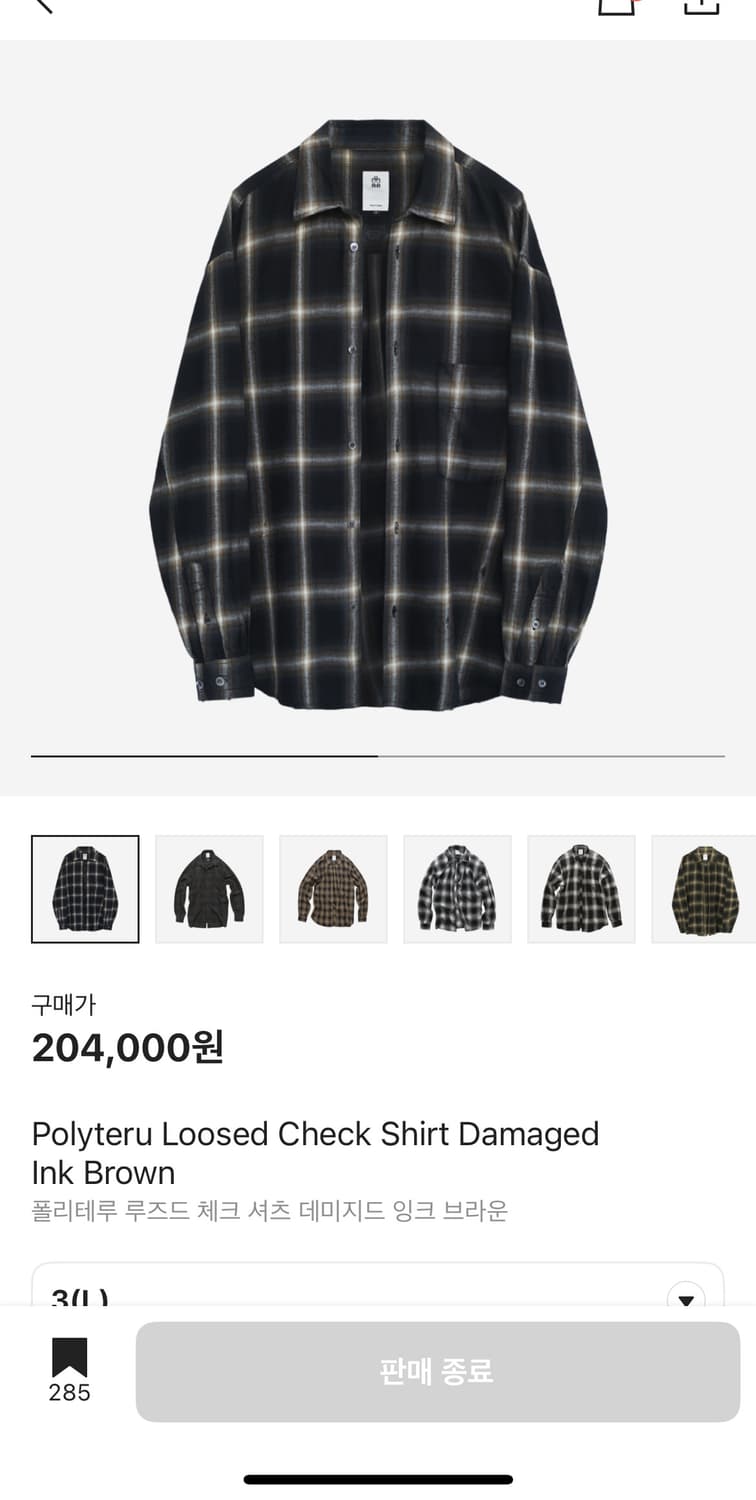Select the first navy check shirt thumbnail
Image resolution: width=756 pixels, height=1500 pixels.
click(x=85, y=889)
